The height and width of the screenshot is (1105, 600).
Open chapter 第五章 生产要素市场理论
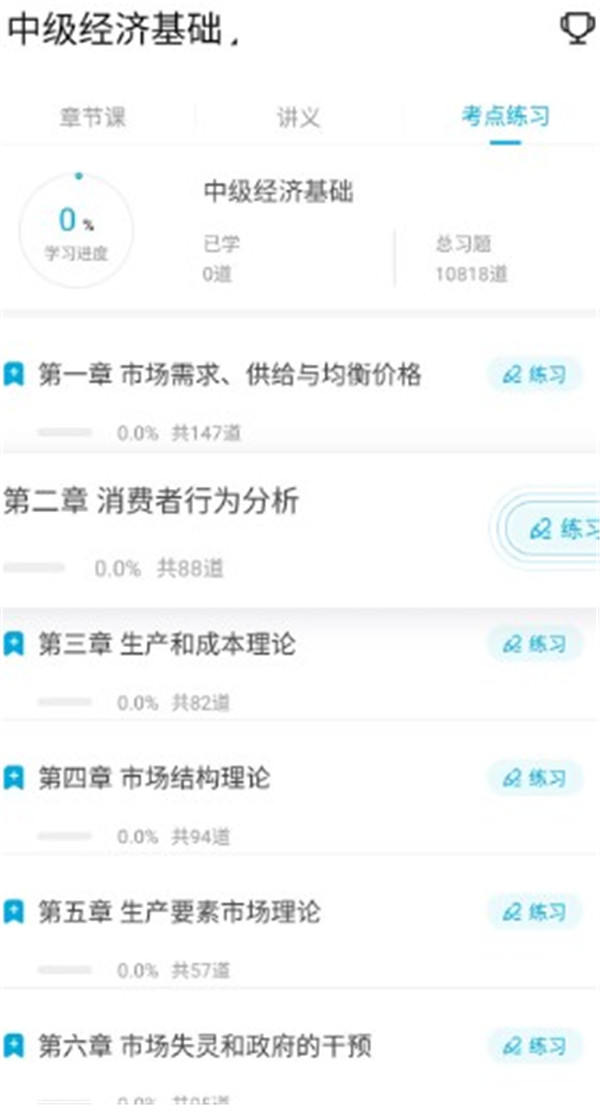click(x=180, y=911)
